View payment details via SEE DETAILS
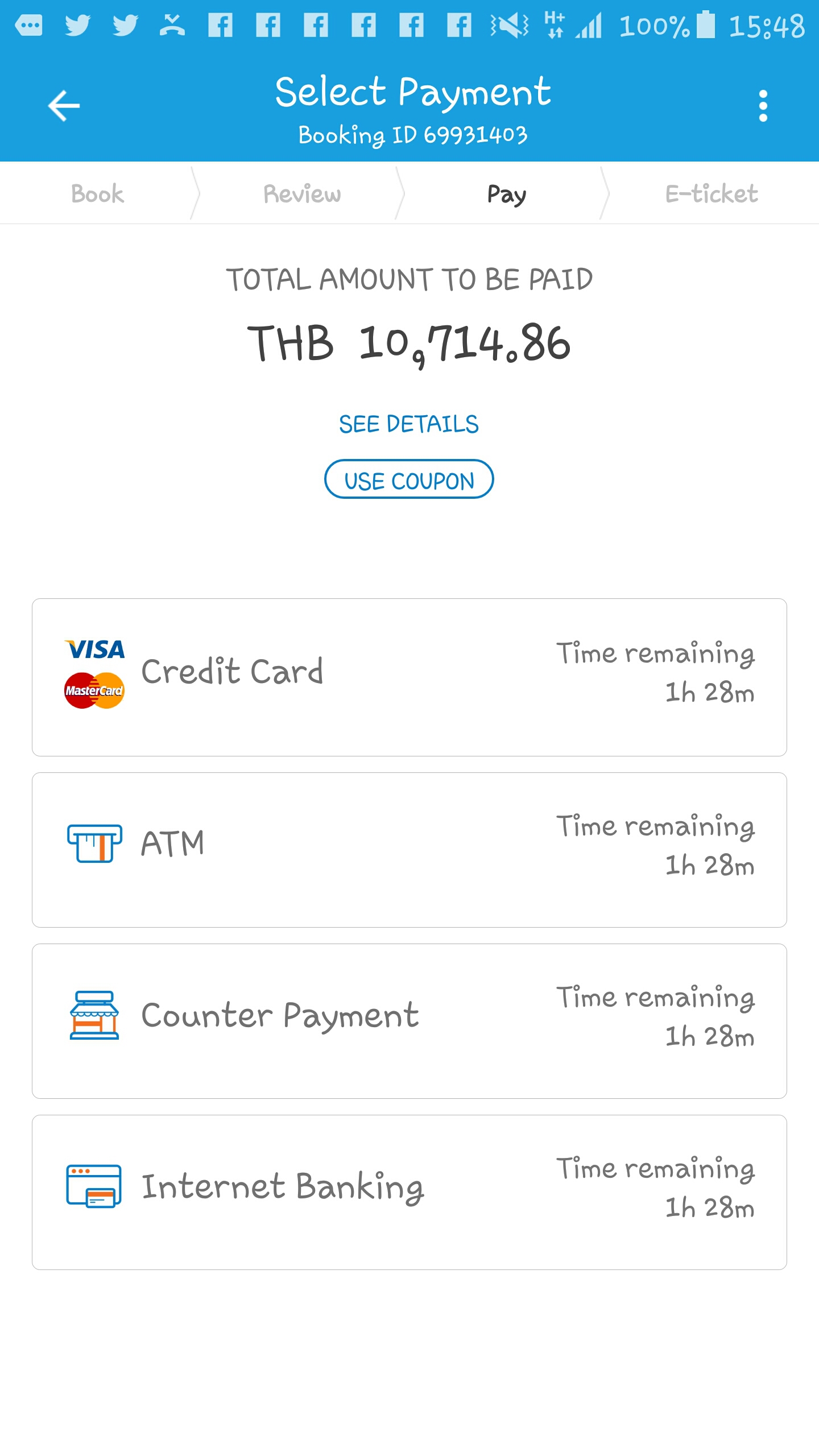The width and height of the screenshot is (819, 1456). 409,424
